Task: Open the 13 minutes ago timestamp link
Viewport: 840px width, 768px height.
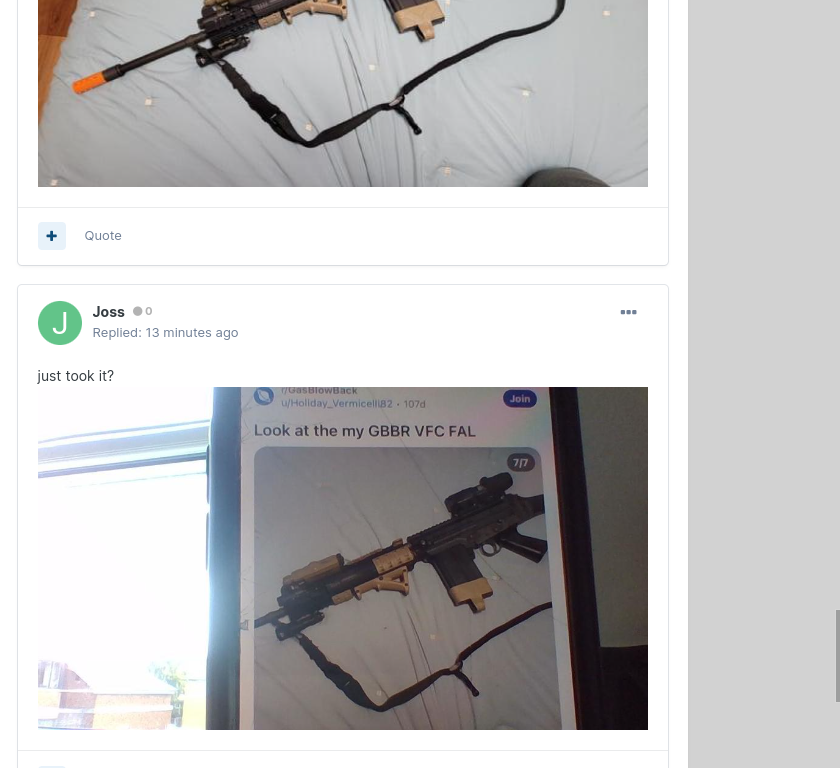Action: click(191, 333)
